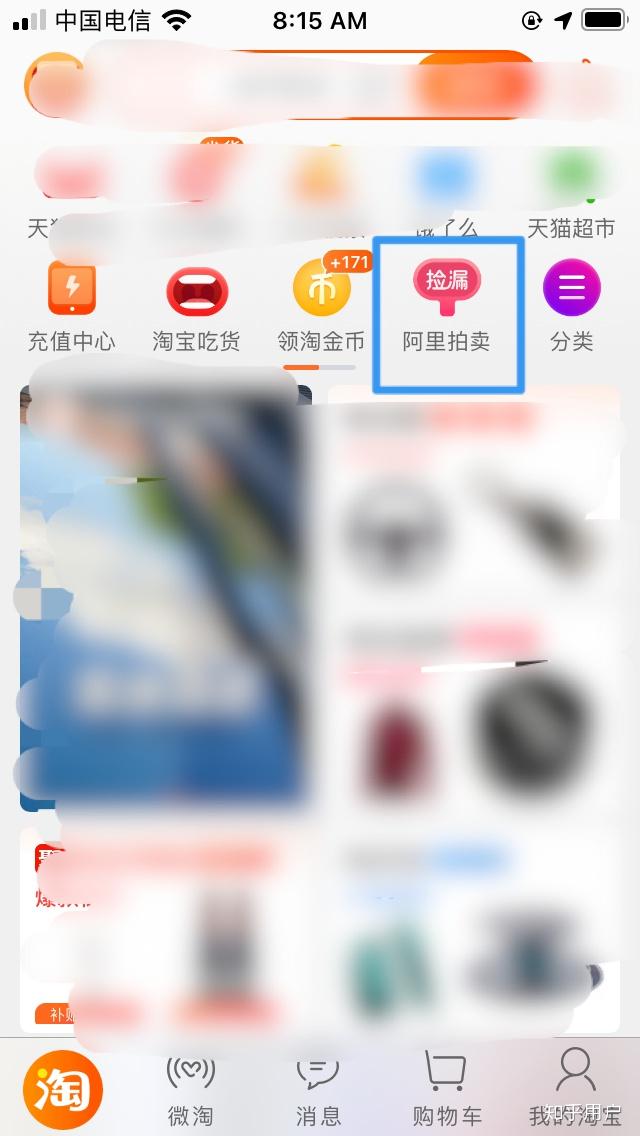
Task: Switch to 我的淘宝 profile tab
Action: click(575, 1090)
